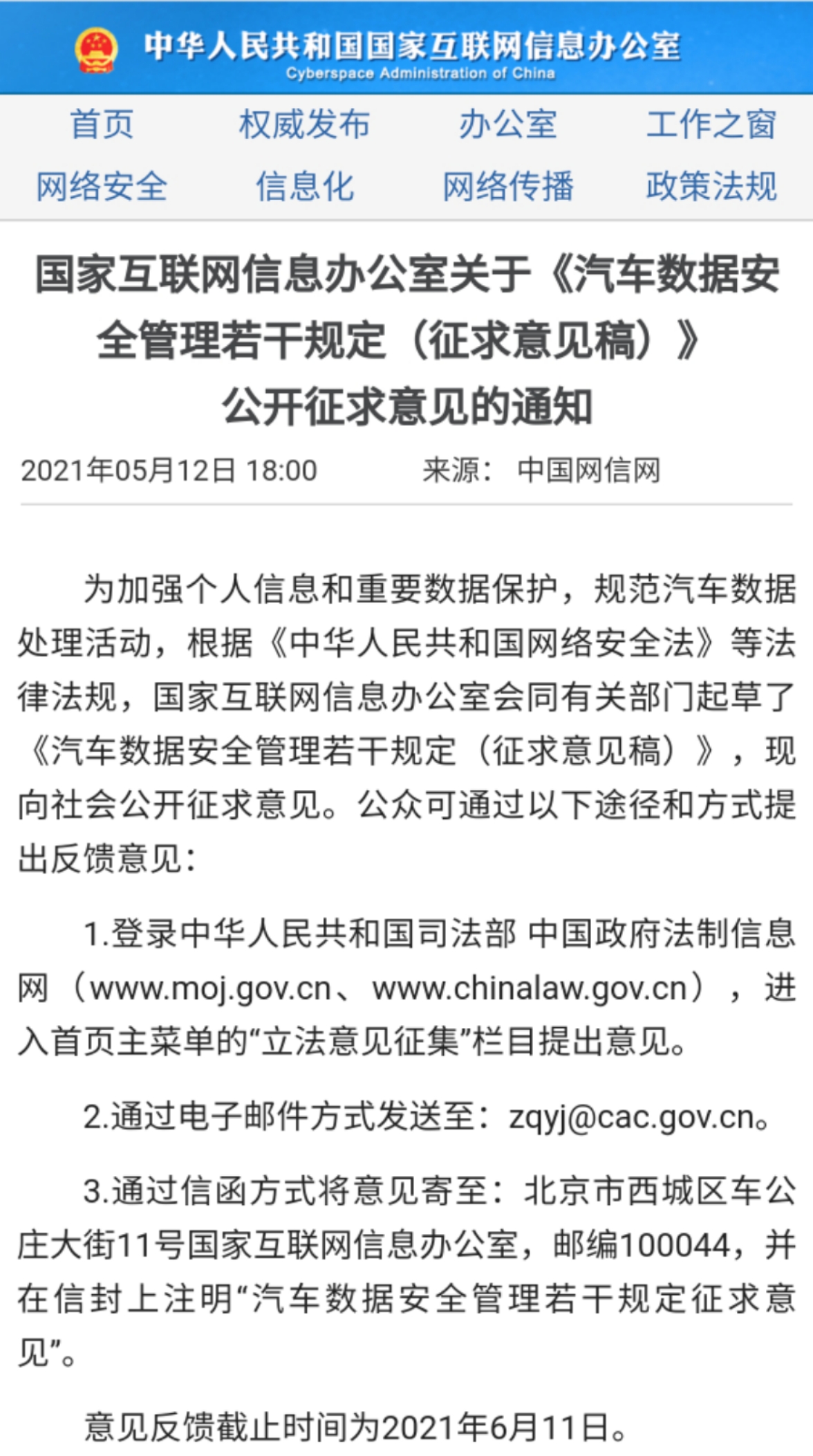
Task: Select the 信息化 navigation item
Action: (x=304, y=187)
